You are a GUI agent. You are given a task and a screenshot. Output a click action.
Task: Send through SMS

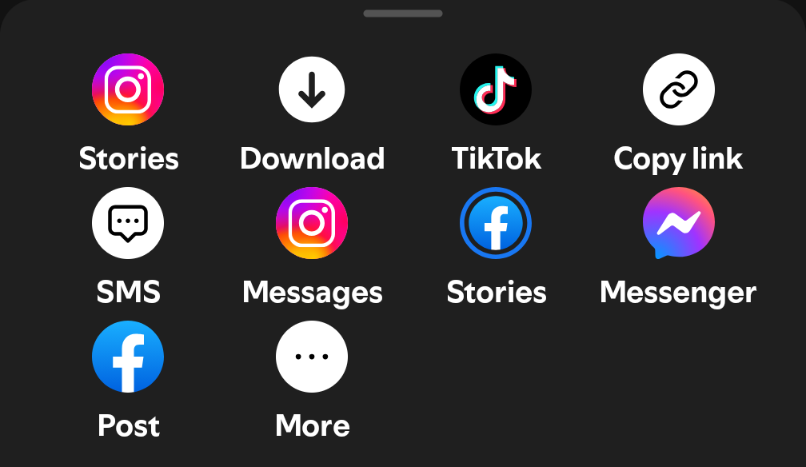point(128,223)
